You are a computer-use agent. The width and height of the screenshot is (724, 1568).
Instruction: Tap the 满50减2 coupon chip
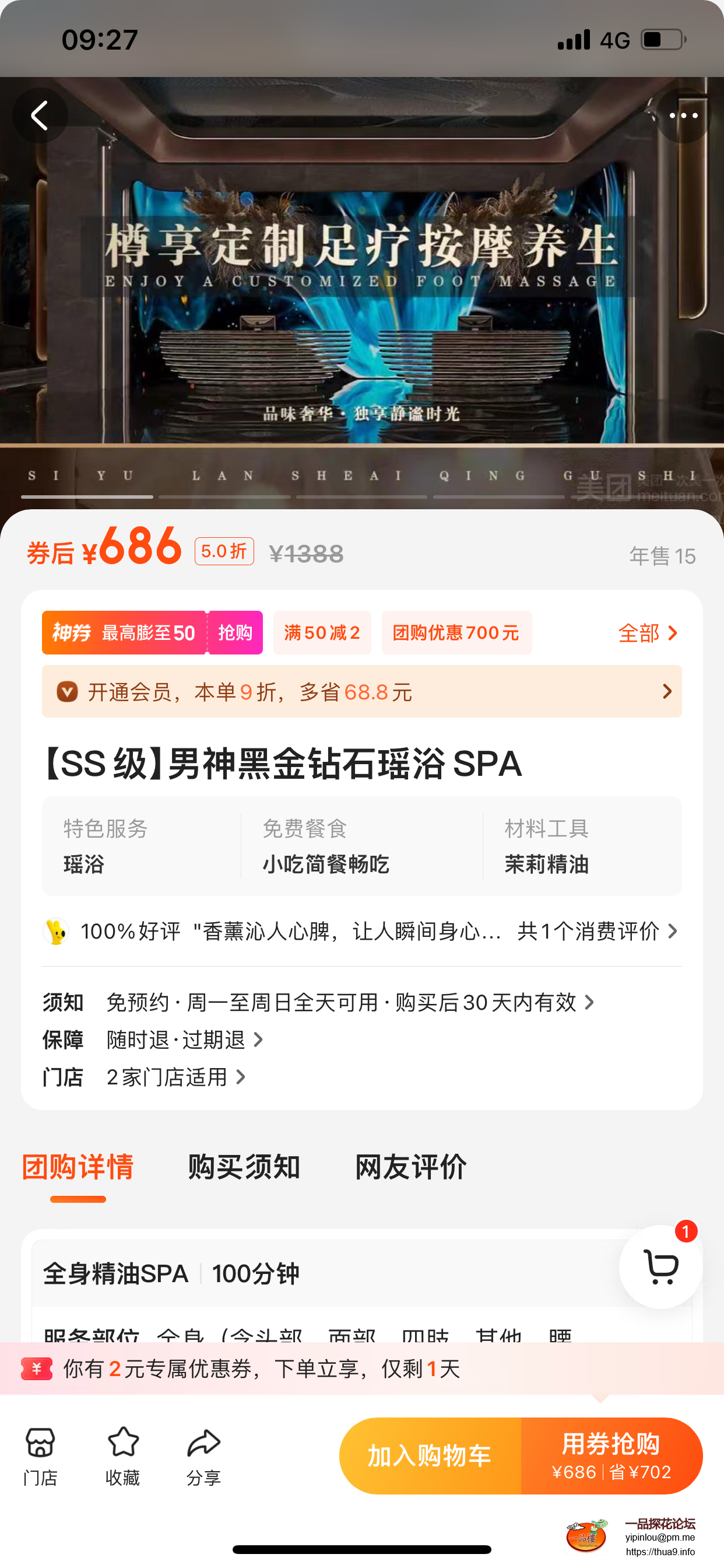[x=322, y=632]
